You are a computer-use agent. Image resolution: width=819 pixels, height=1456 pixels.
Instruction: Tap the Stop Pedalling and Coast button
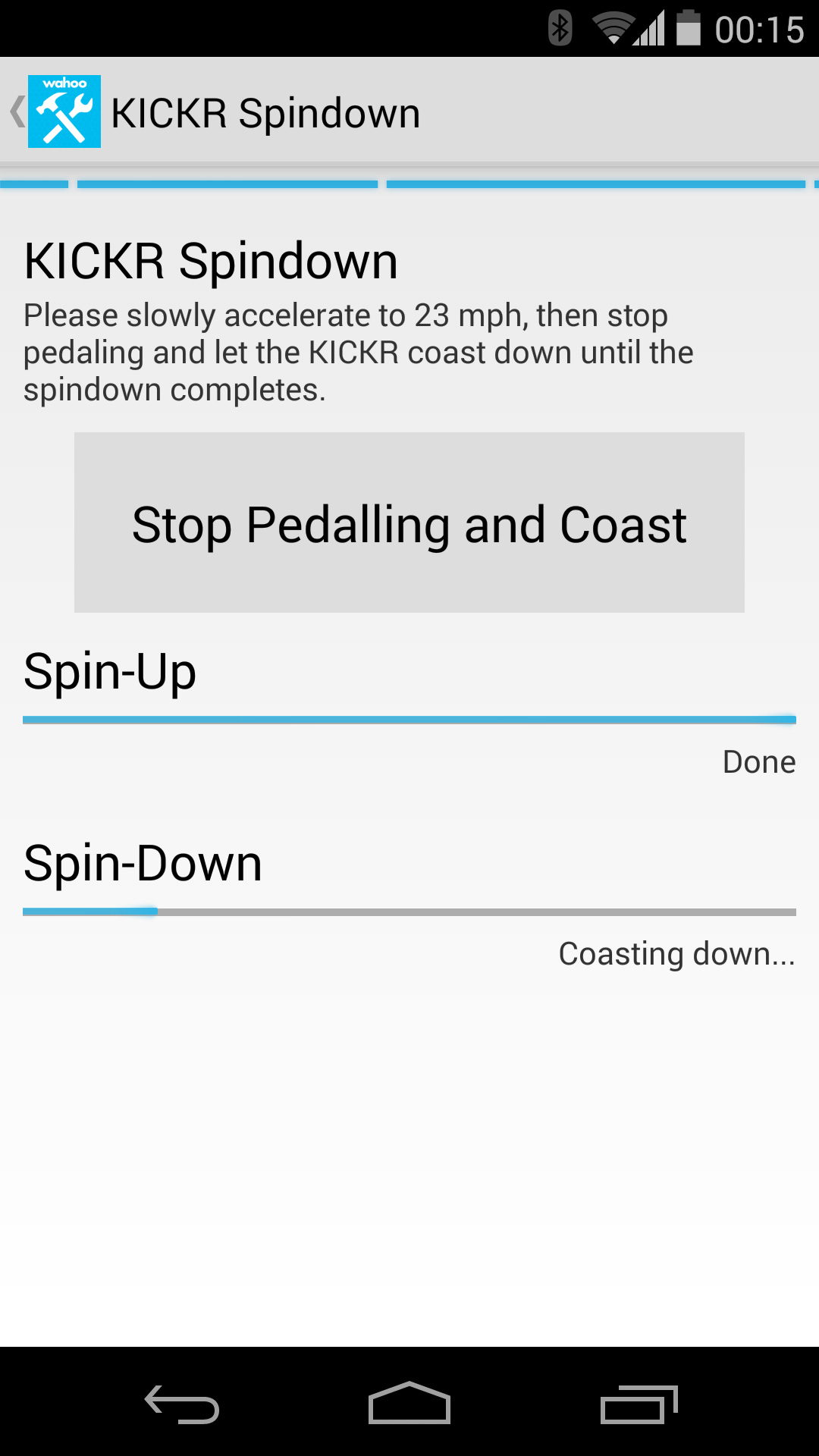pyautogui.click(x=409, y=522)
